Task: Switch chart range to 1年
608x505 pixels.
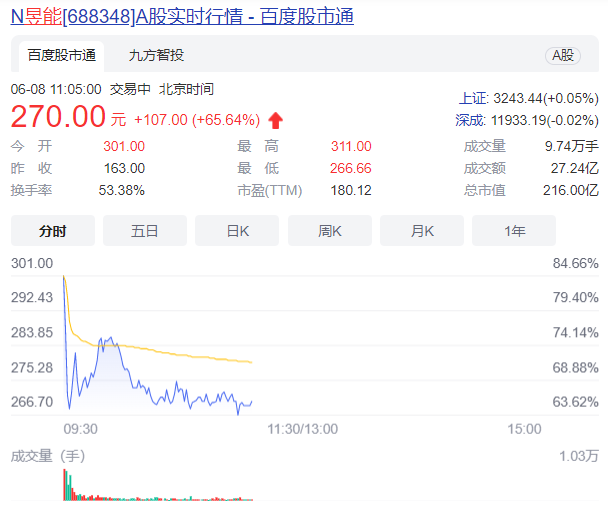Action: click(515, 231)
